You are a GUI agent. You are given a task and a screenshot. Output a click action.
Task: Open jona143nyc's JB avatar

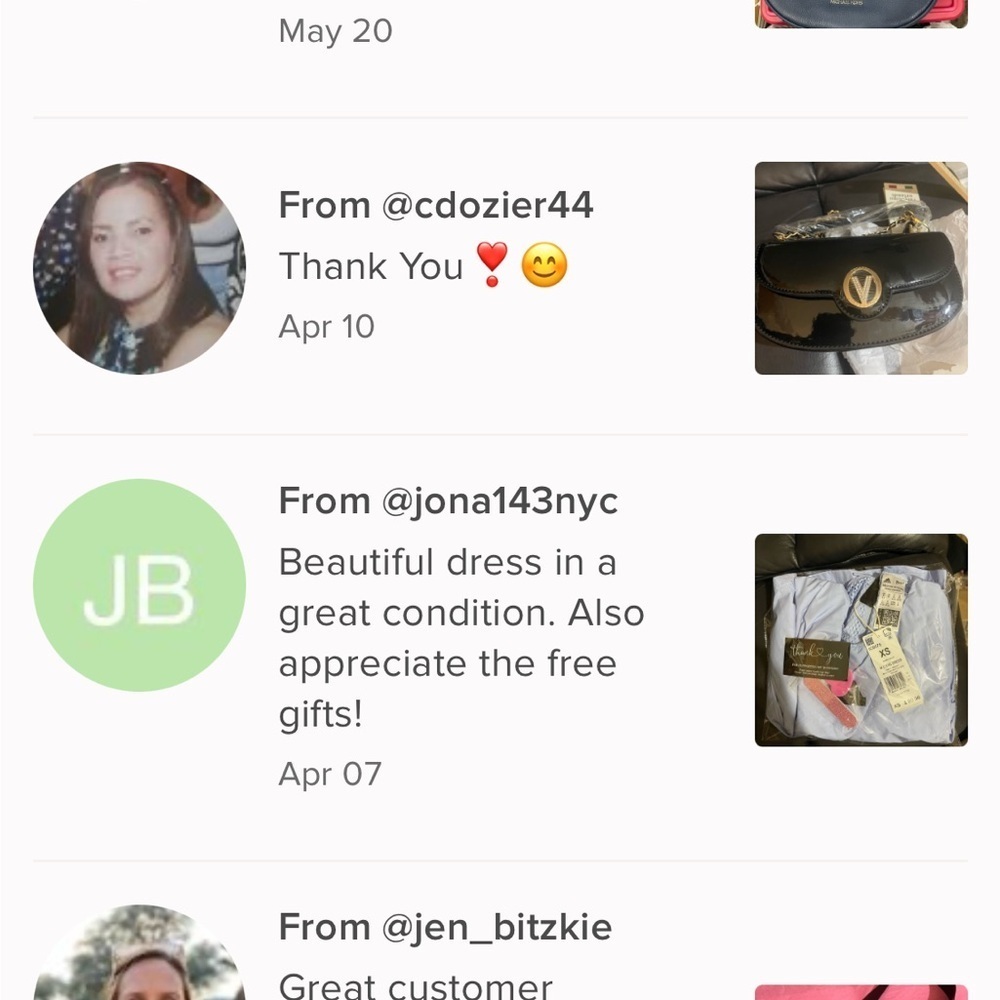(139, 585)
